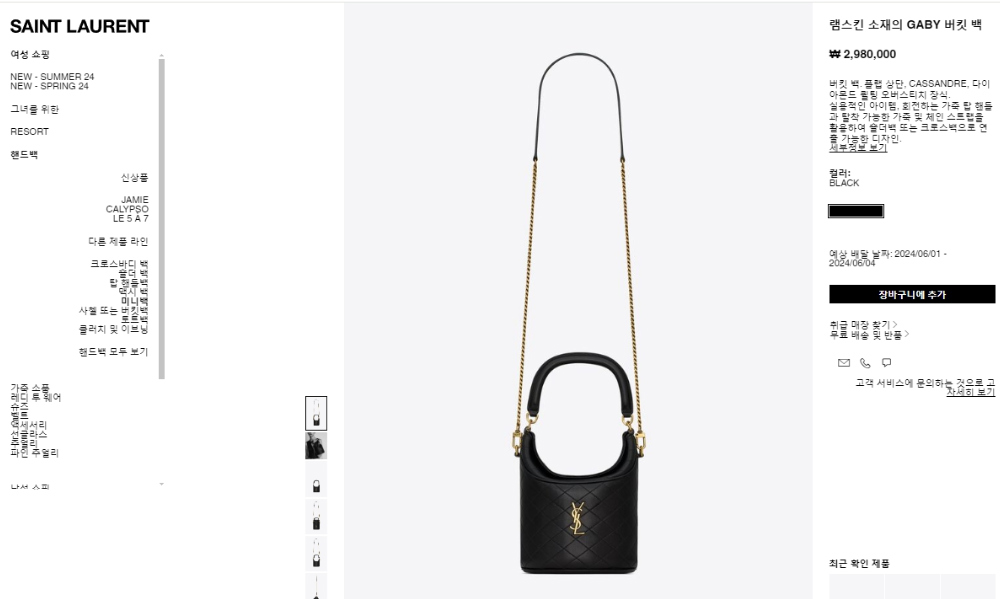Open the 그녀를 위한 menu item

(34, 109)
